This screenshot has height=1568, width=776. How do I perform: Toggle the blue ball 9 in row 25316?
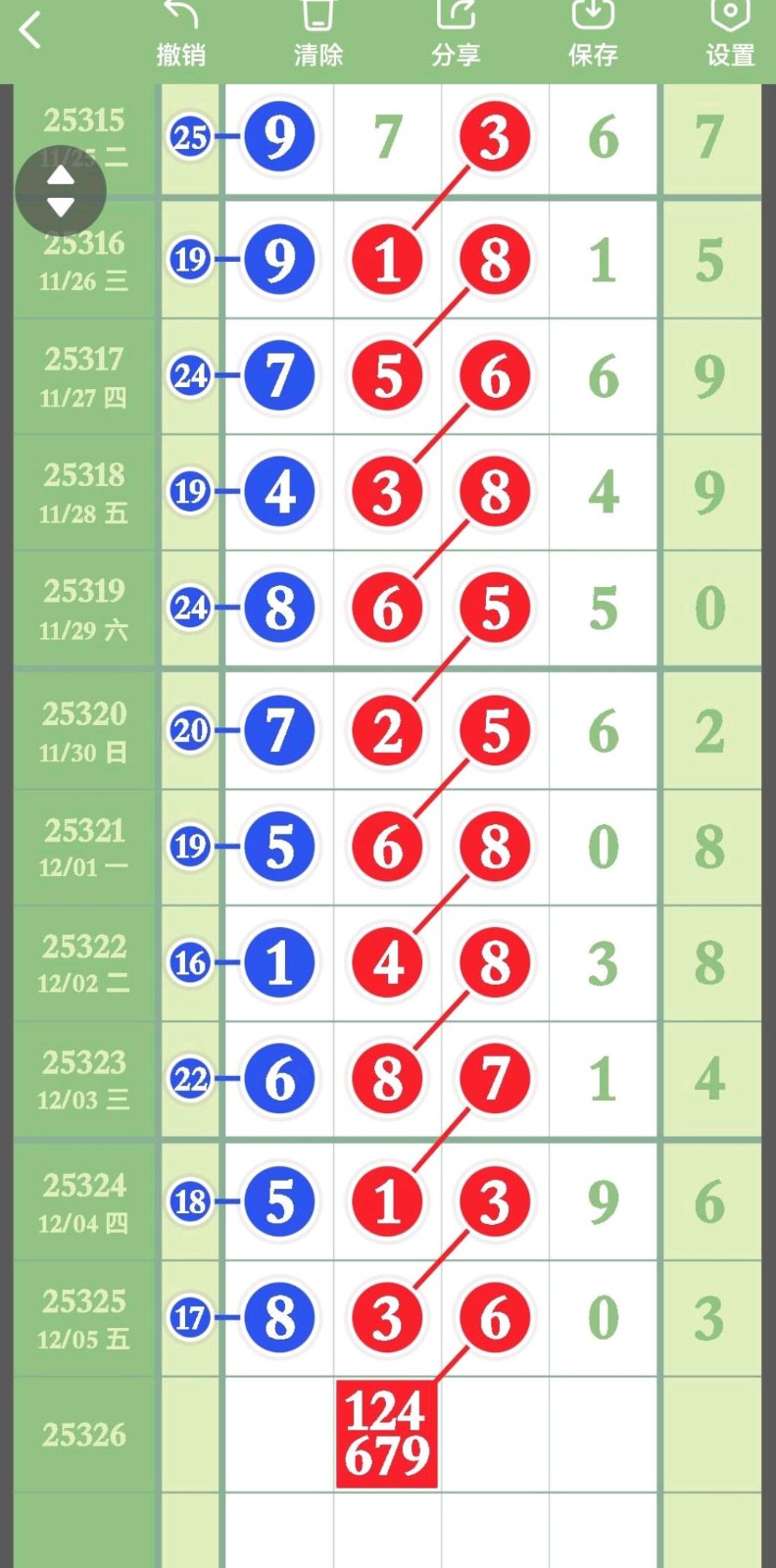tap(278, 260)
